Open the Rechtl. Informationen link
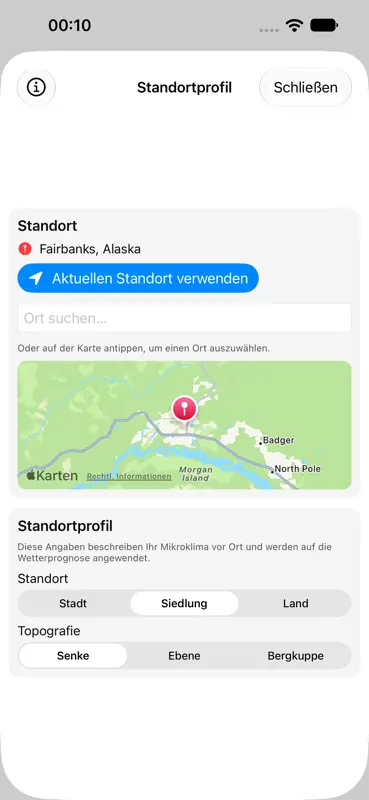This screenshot has width=369, height=800. click(x=129, y=477)
